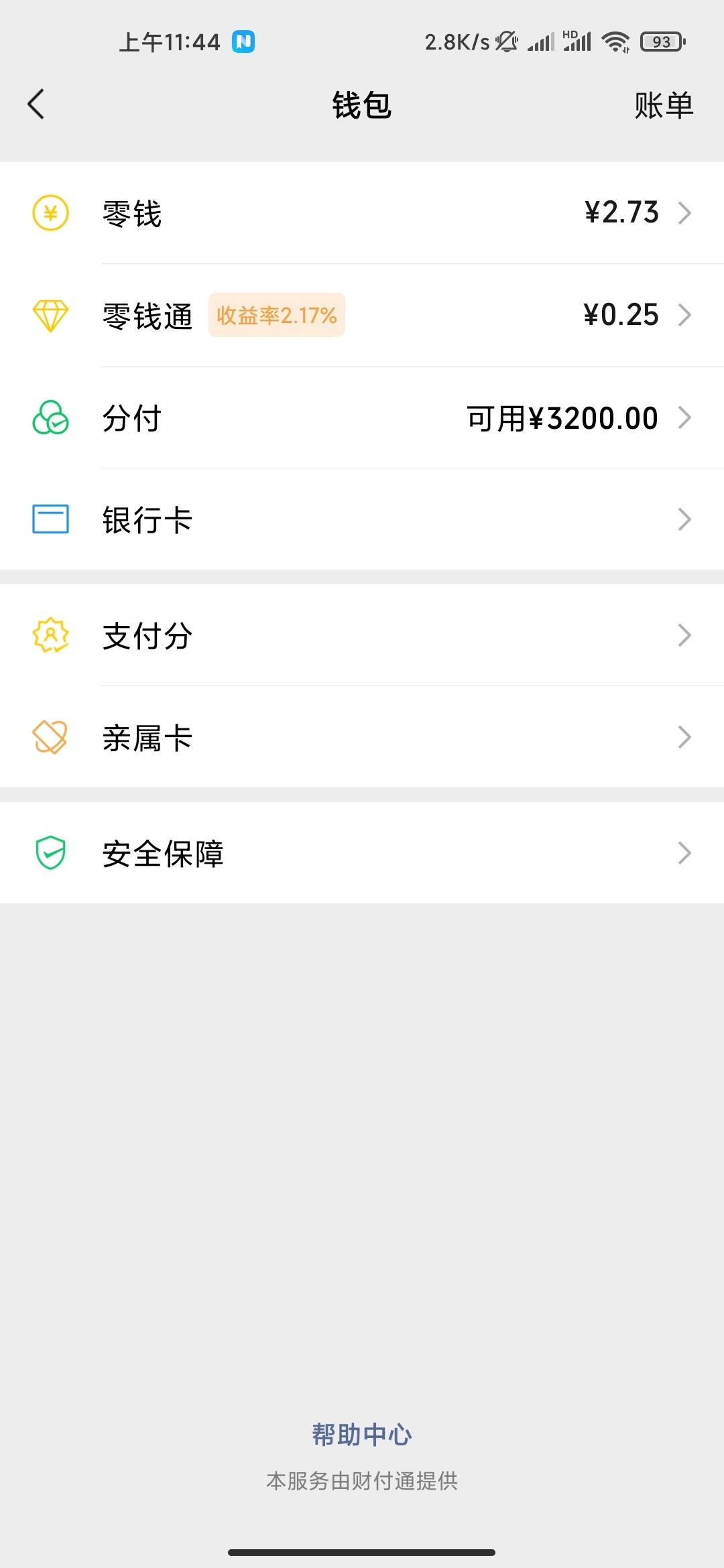The image size is (724, 1568).
Task: Open the 银行卡 bank cards row
Action: click(362, 519)
